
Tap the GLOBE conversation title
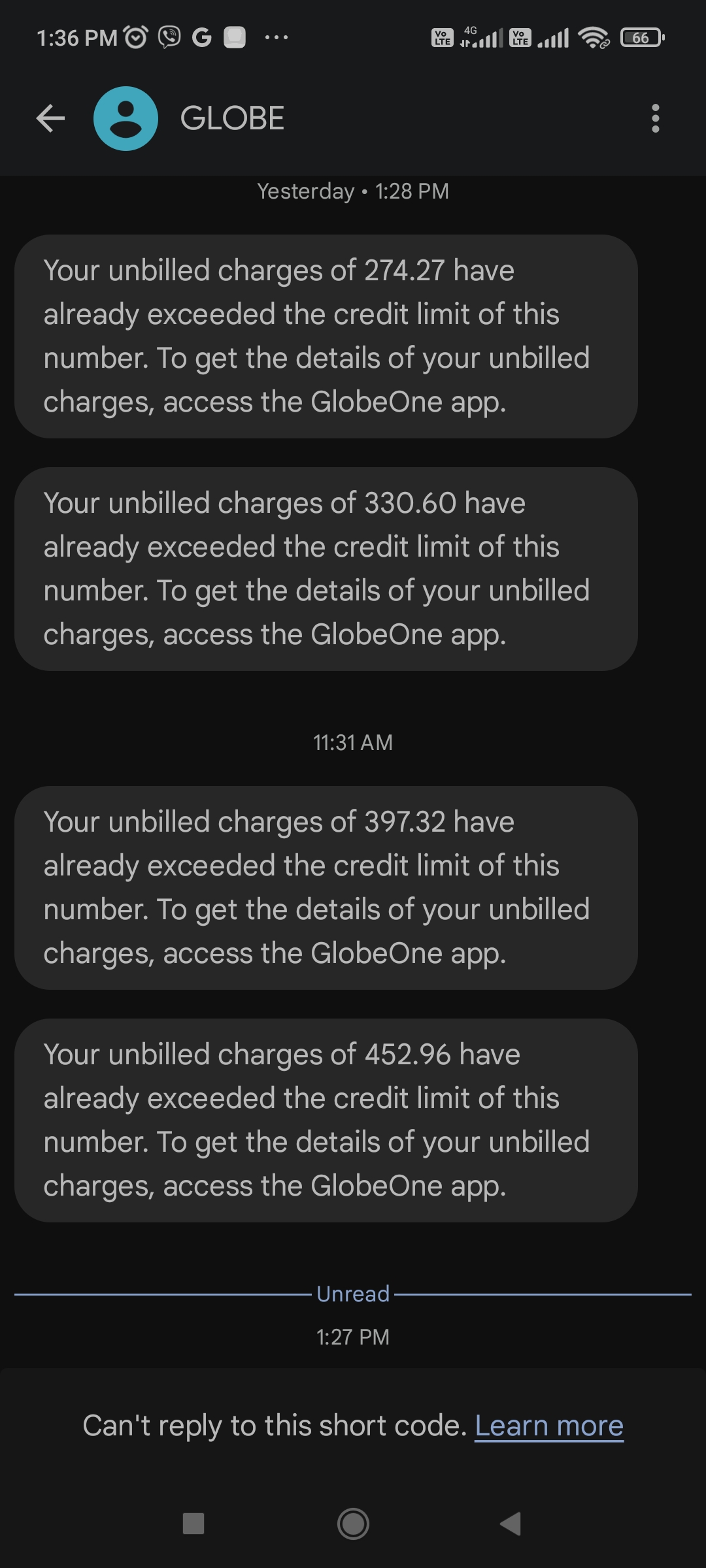click(232, 118)
